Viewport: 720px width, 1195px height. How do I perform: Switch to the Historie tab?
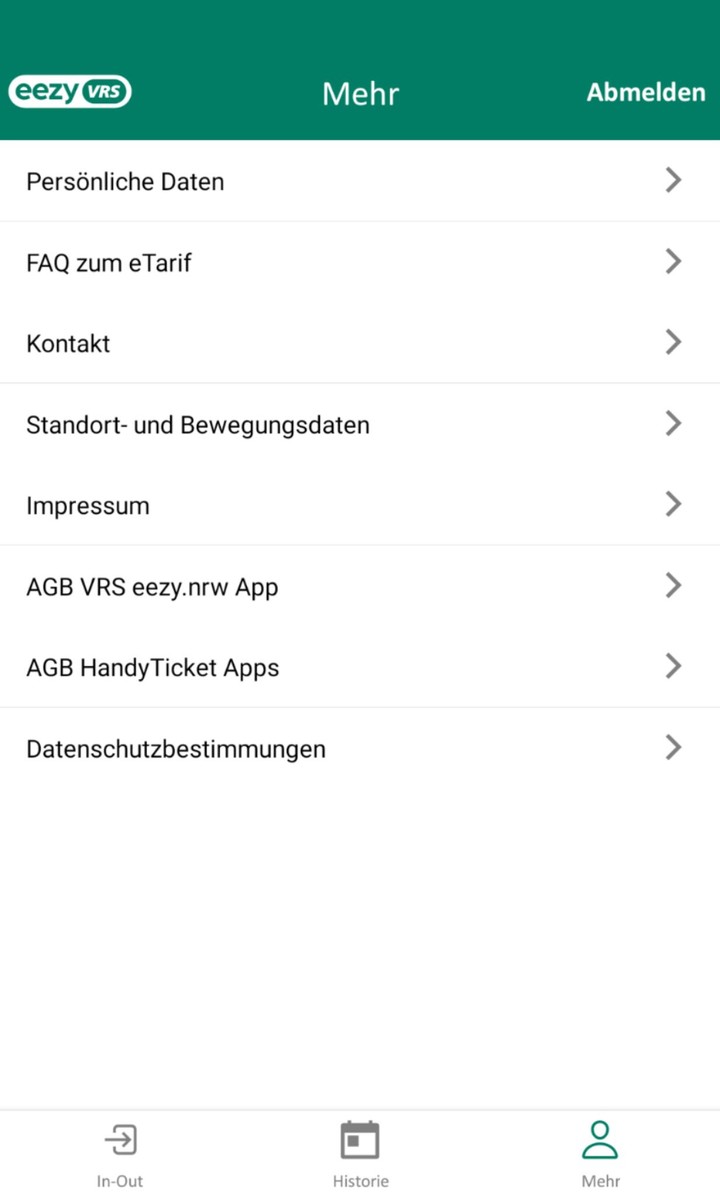[360, 1152]
